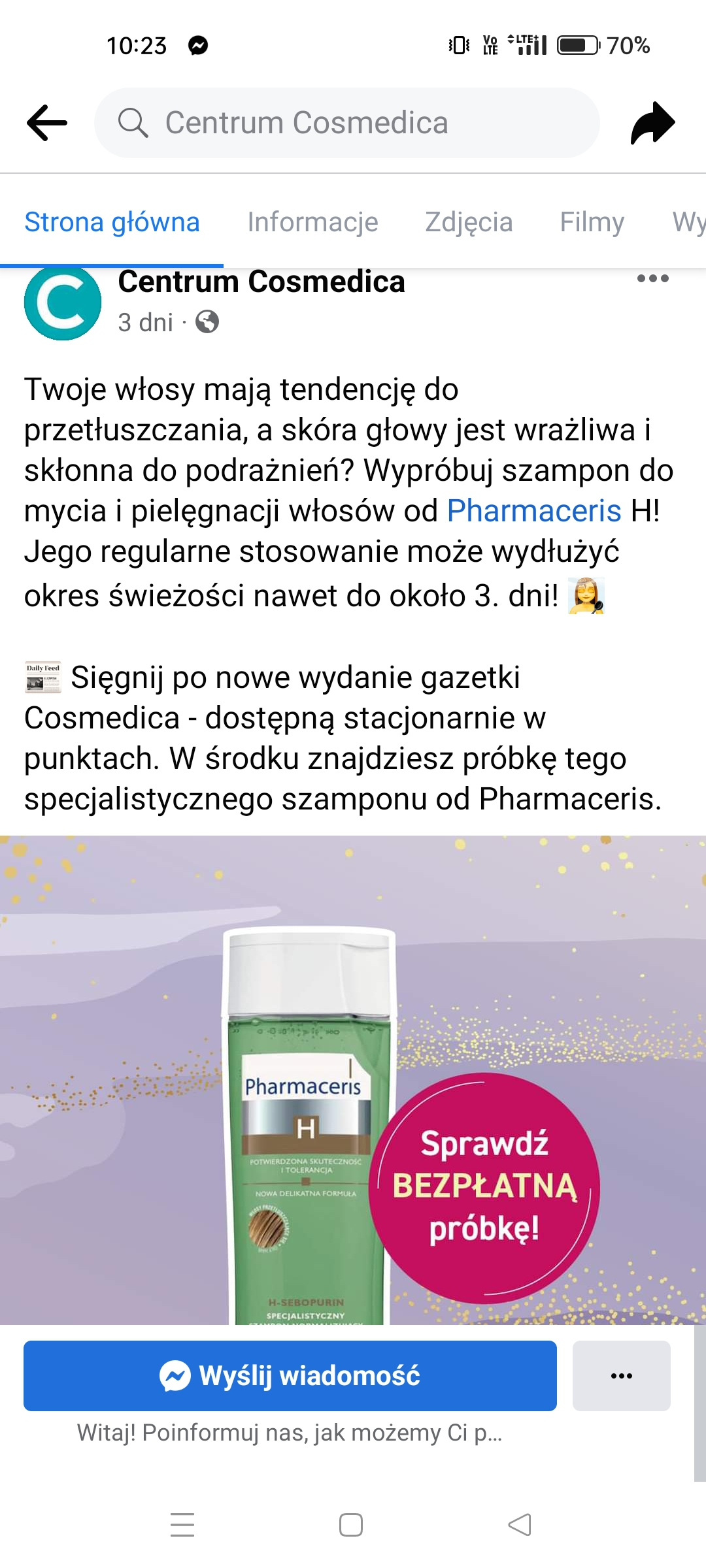Switch to the Zdjęcia tab

pos(469,222)
